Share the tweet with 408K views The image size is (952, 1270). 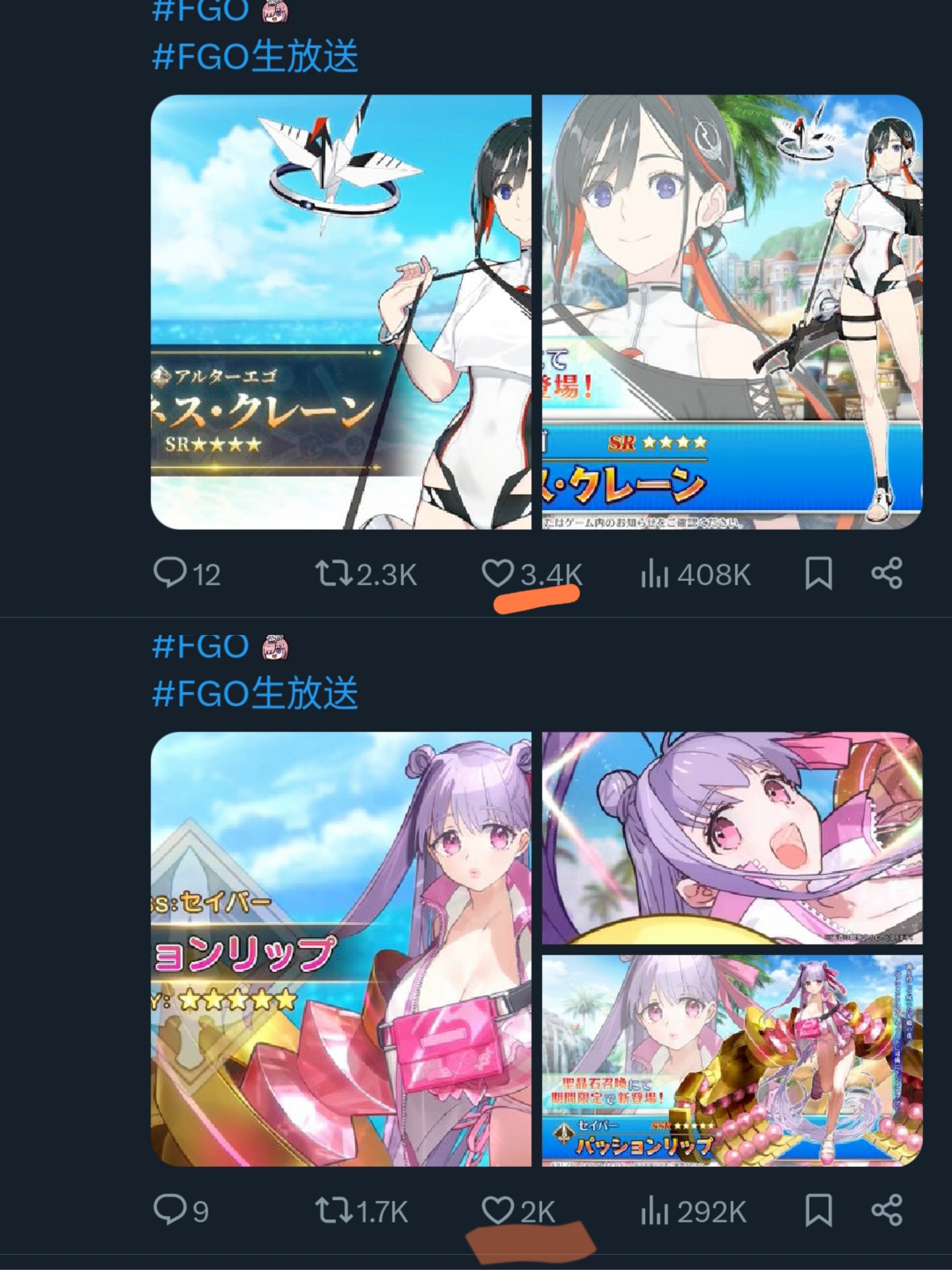887,573
